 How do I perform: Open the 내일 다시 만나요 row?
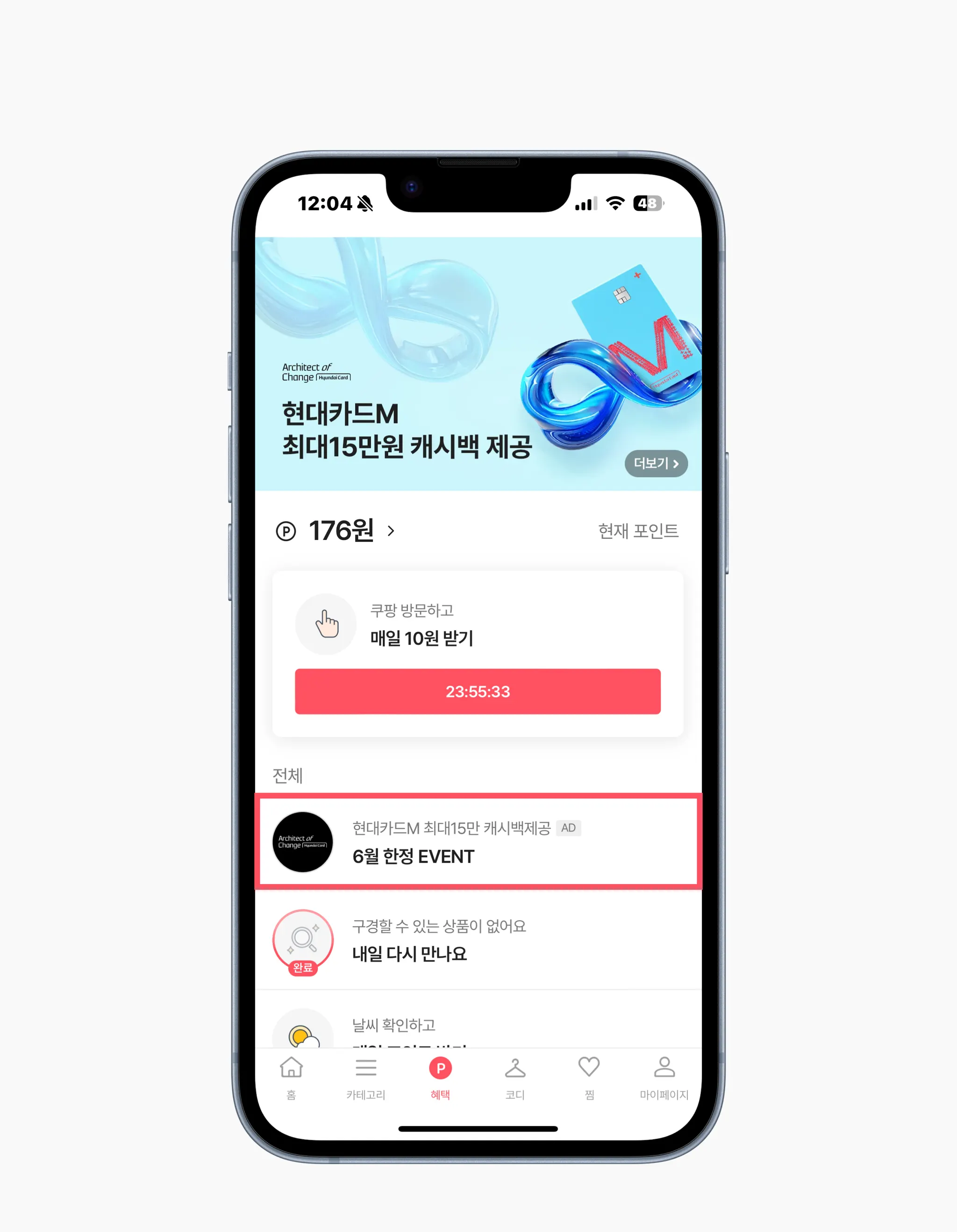[x=478, y=940]
